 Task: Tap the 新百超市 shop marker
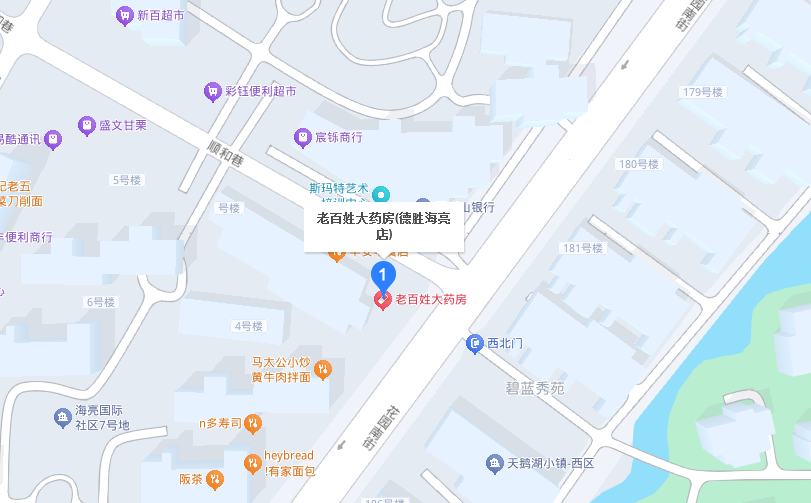coord(125,15)
